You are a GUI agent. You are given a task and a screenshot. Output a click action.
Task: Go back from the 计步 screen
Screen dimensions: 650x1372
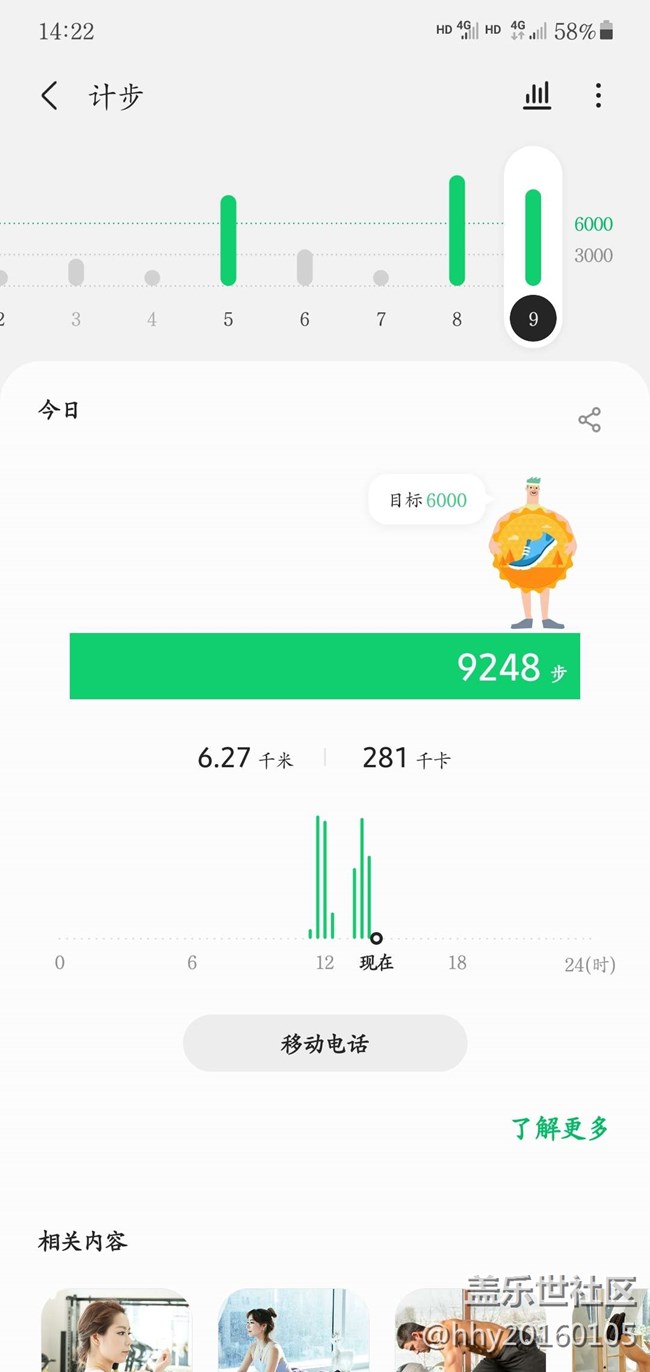(x=49, y=96)
